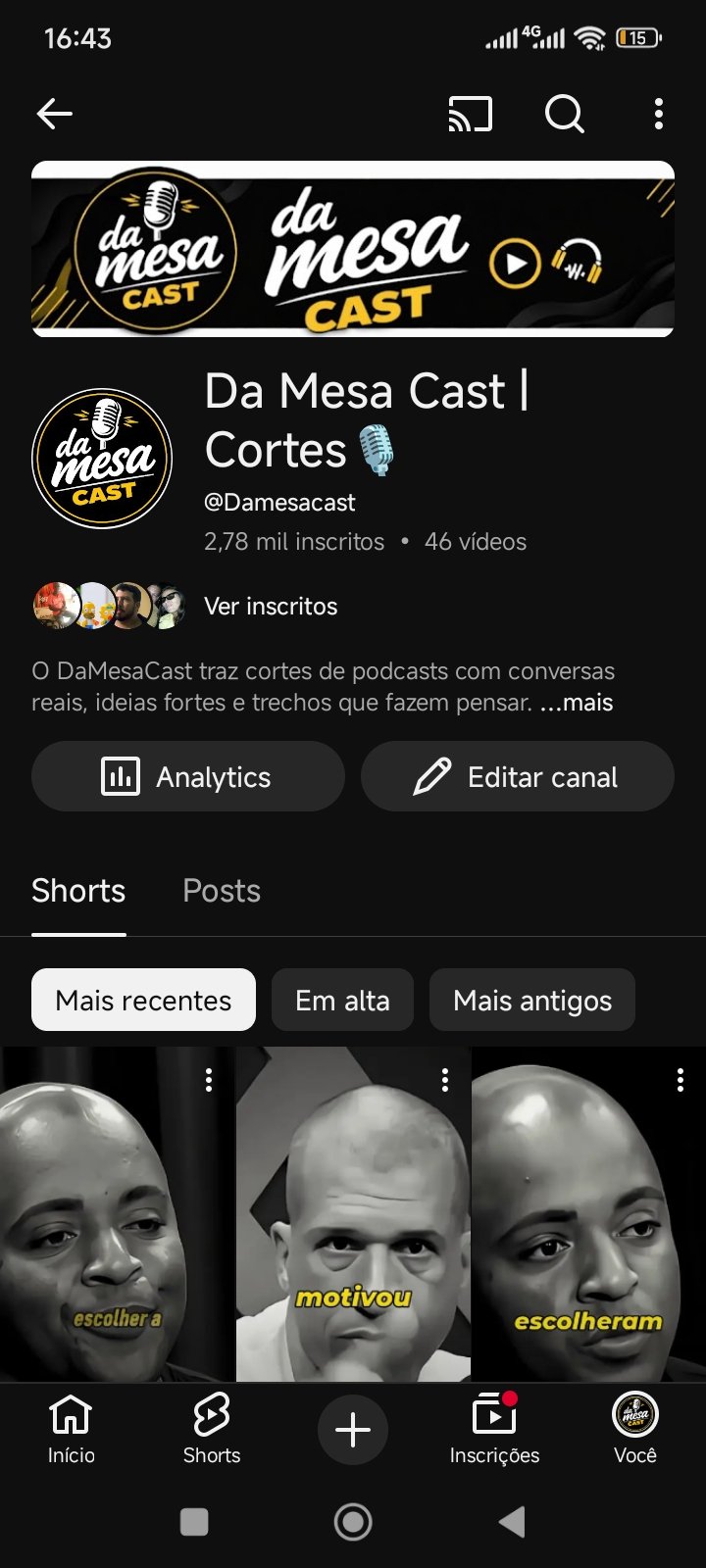The image size is (706, 1568).
Task: Switch to the Posts tab
Action: (x=222, y=891)
